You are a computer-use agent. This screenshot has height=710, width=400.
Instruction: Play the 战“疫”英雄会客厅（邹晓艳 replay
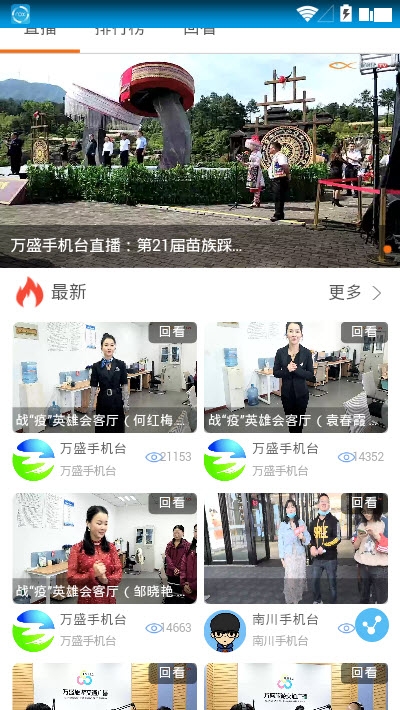pos(105,548)
